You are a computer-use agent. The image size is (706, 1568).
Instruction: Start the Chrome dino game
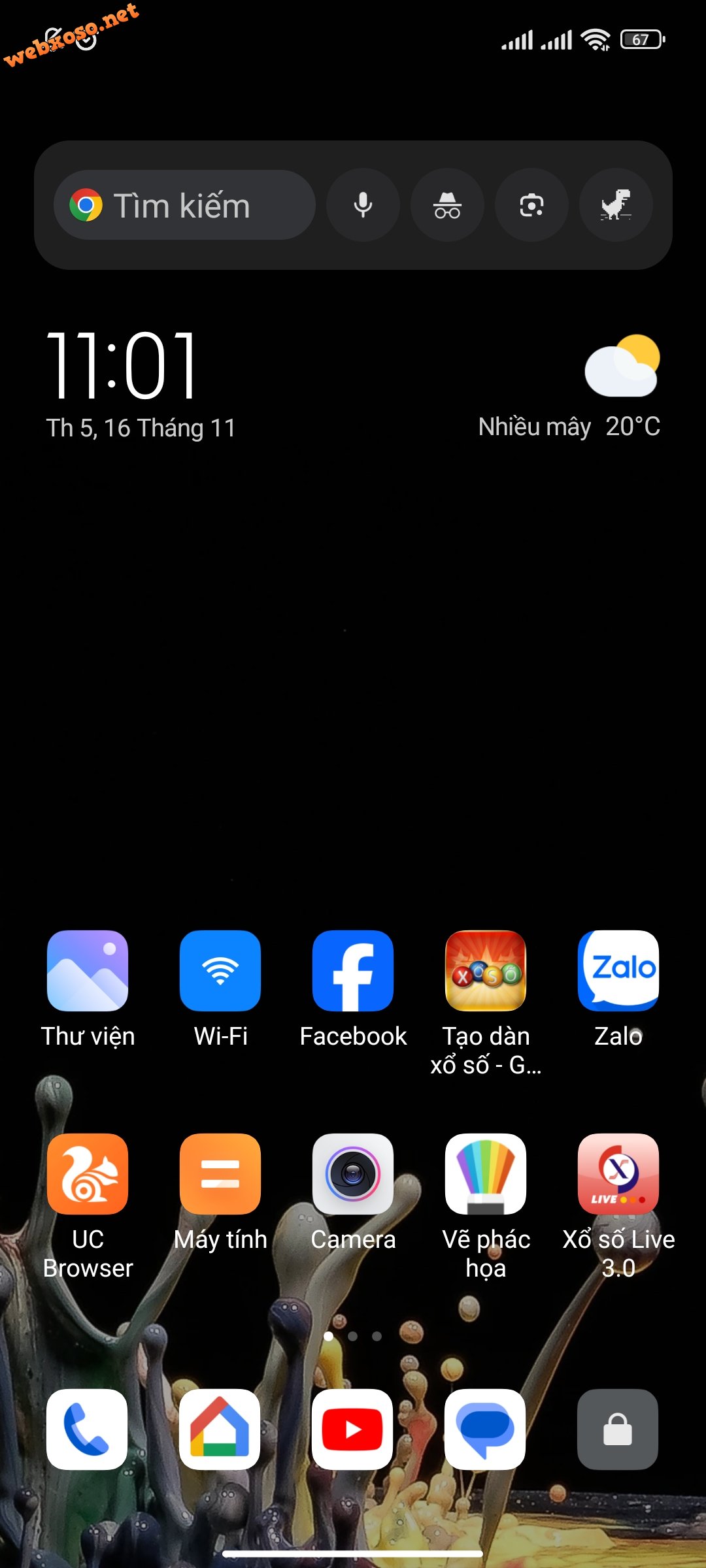(x=616, y=205)
